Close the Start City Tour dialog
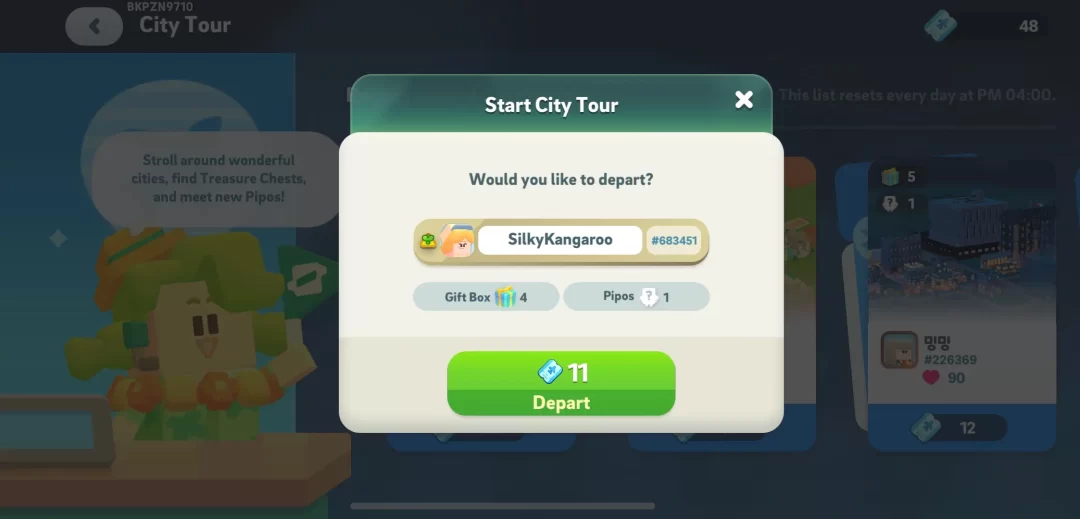The width and height of the screenshot is (1080, 519). [744, 100]
